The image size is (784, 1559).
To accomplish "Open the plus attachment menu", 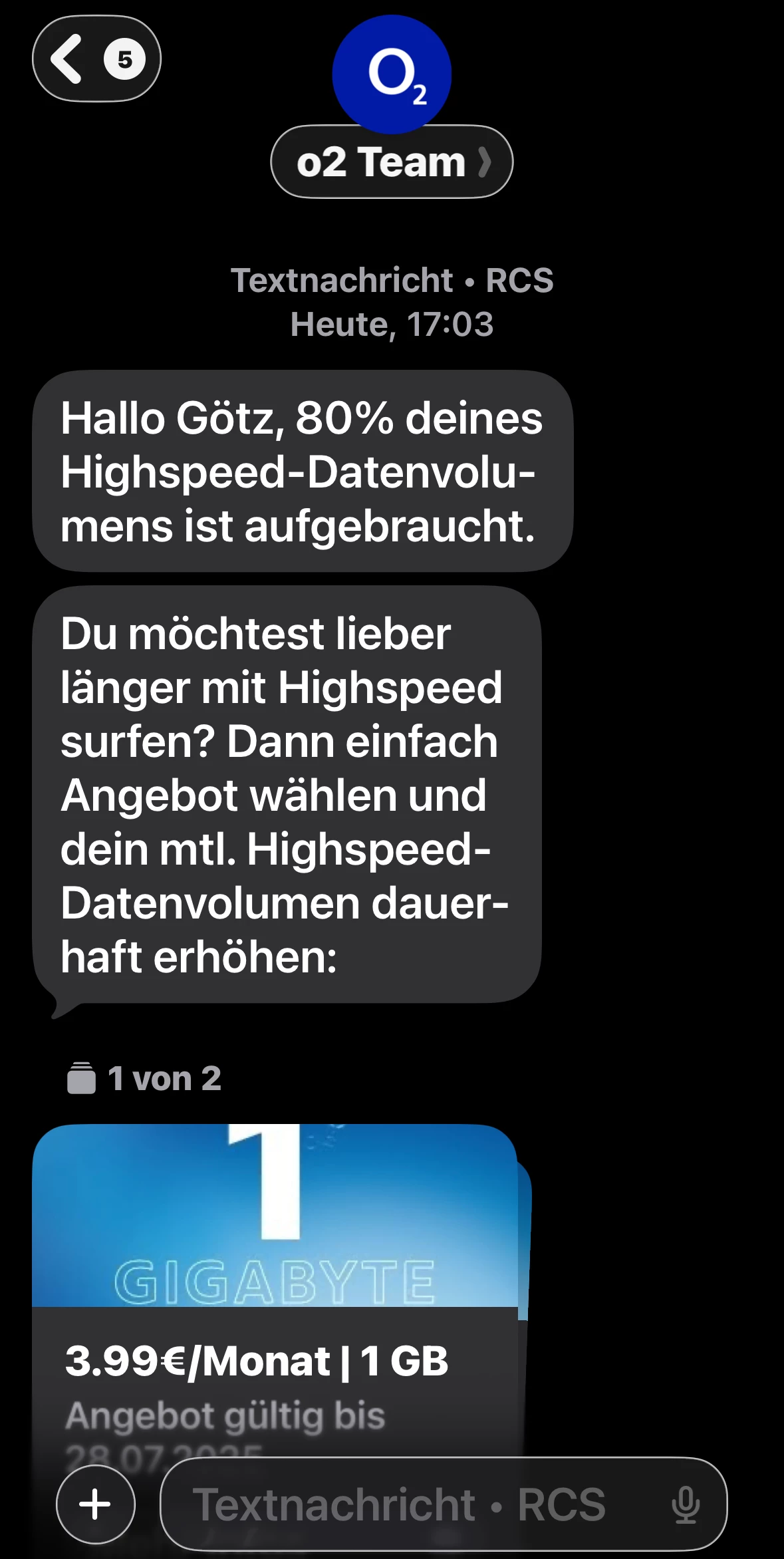I will tap(96, 1504).
